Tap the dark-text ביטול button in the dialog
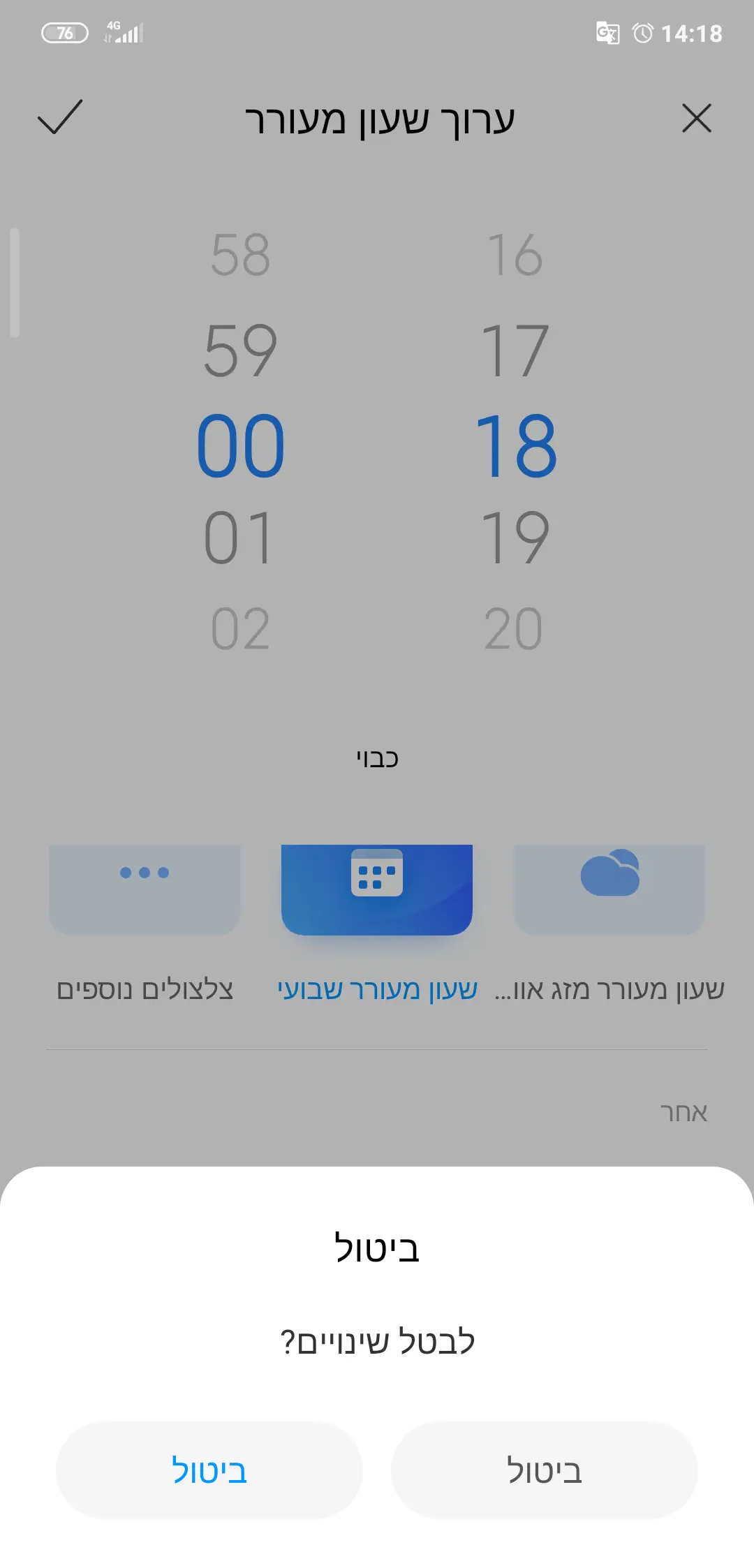Viewport: 754px width, 1568px height. coord(544,1470)
